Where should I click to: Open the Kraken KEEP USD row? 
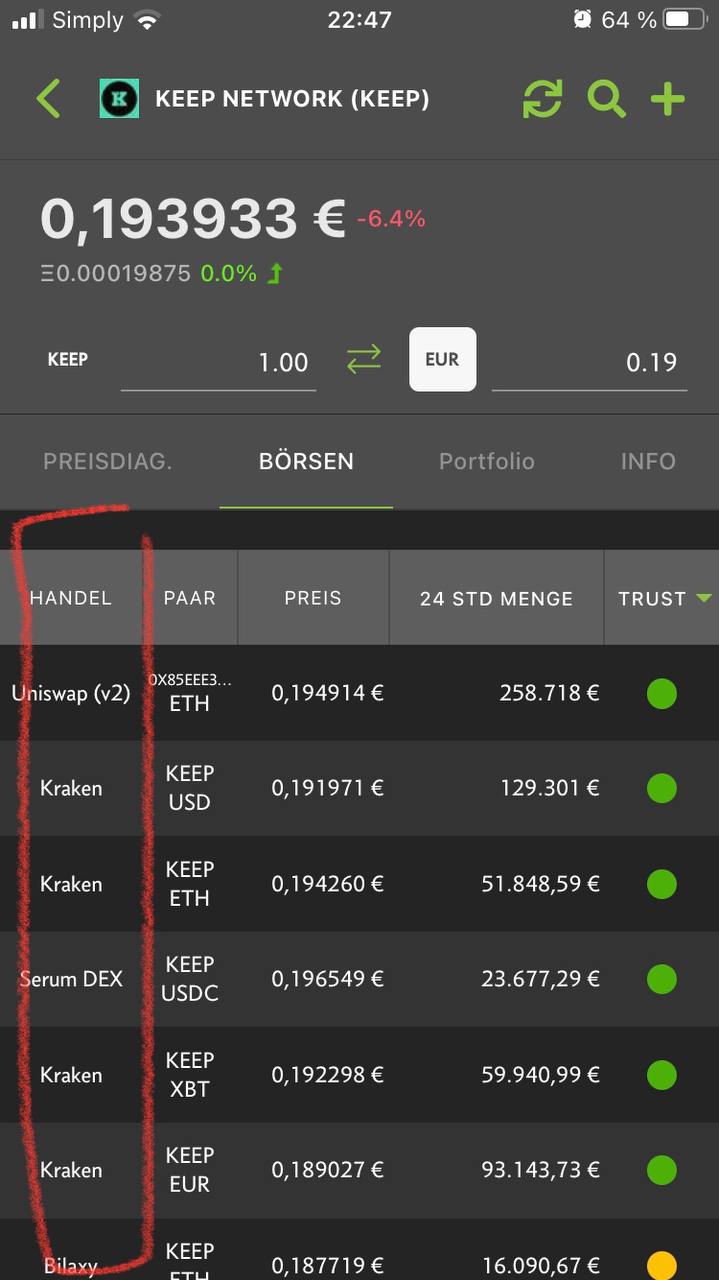coord(359,788)
